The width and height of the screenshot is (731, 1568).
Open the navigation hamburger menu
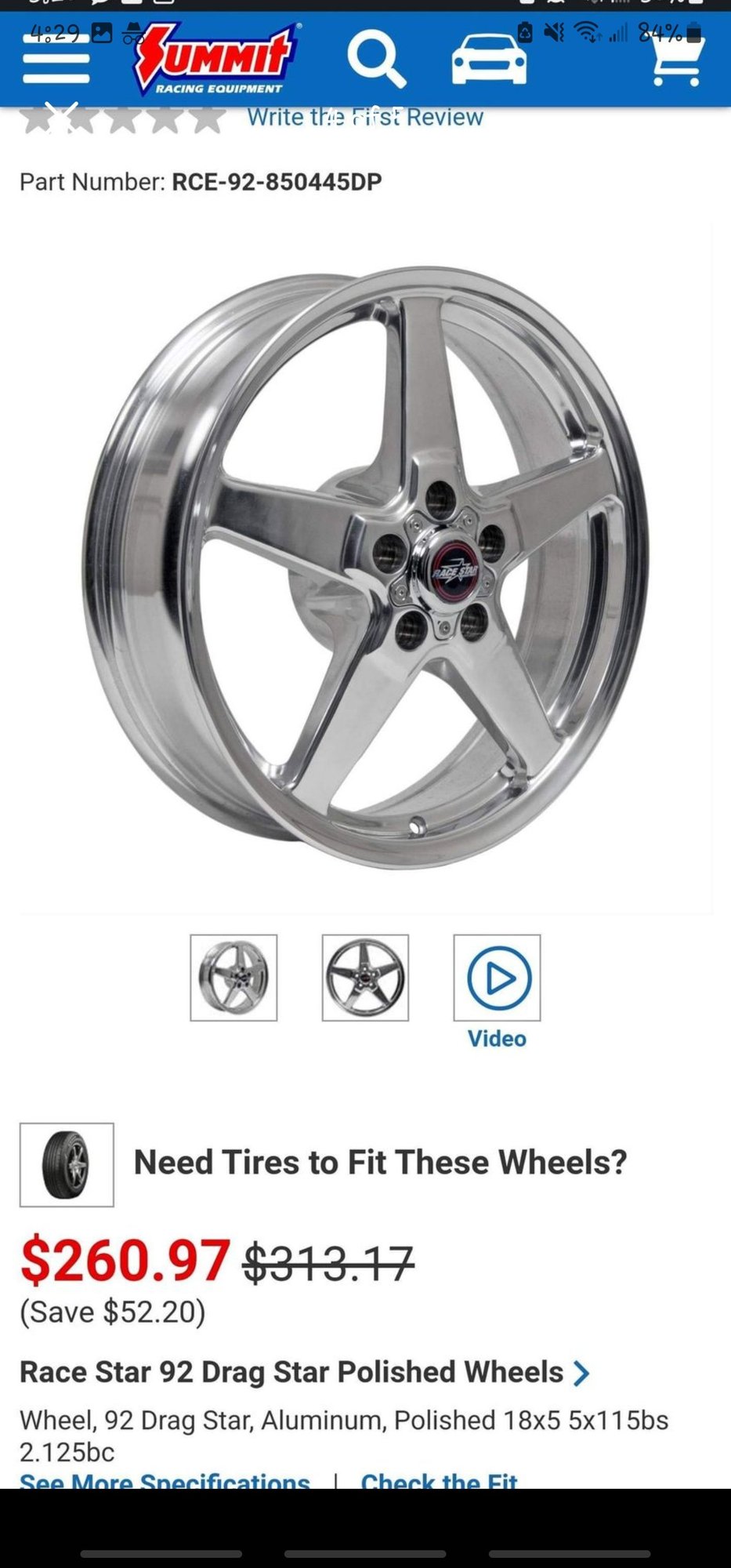[55, 61]
